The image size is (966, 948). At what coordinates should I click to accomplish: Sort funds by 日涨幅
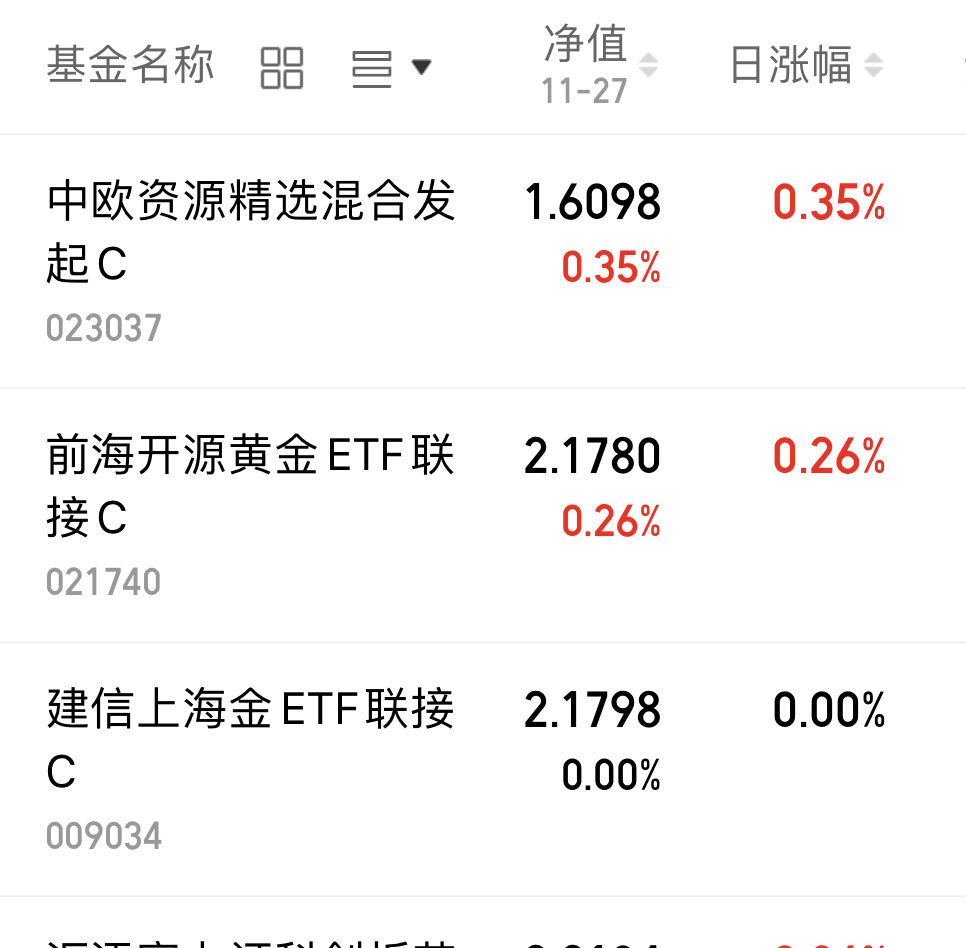click(806, 66)
